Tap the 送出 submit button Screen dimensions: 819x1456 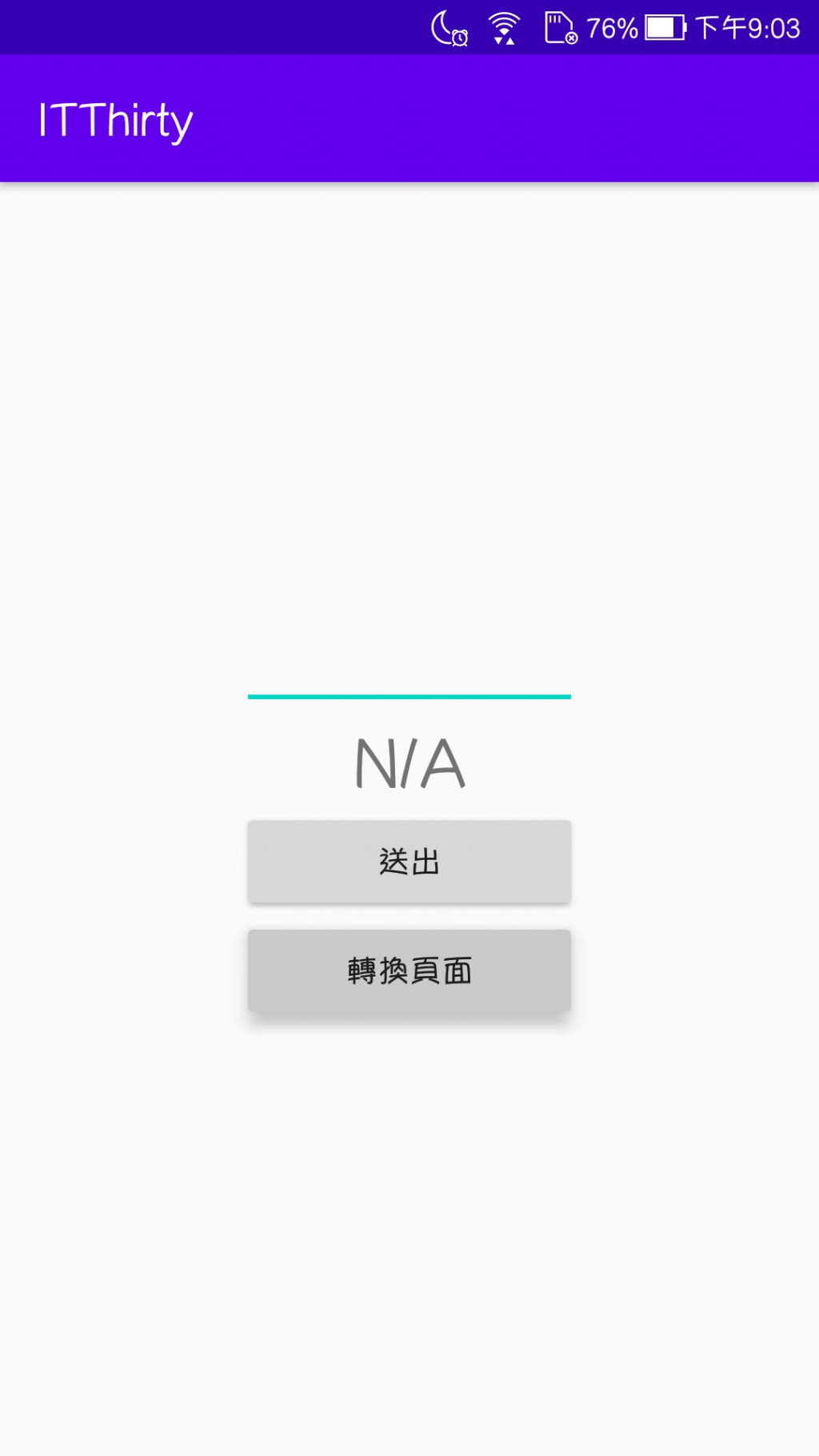[x=409, y=862]
